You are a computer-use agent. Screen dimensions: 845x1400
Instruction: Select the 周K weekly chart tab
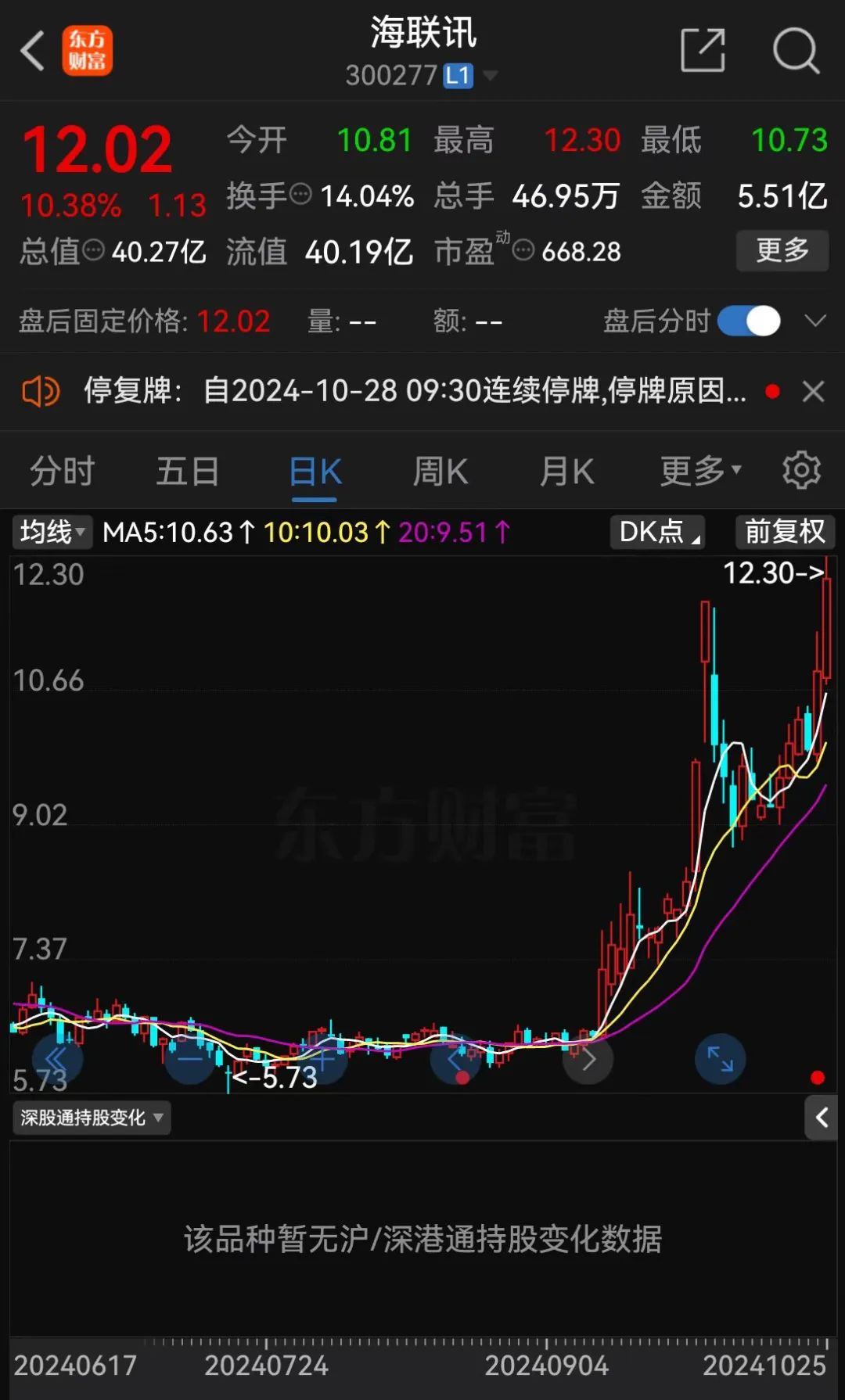440,469
